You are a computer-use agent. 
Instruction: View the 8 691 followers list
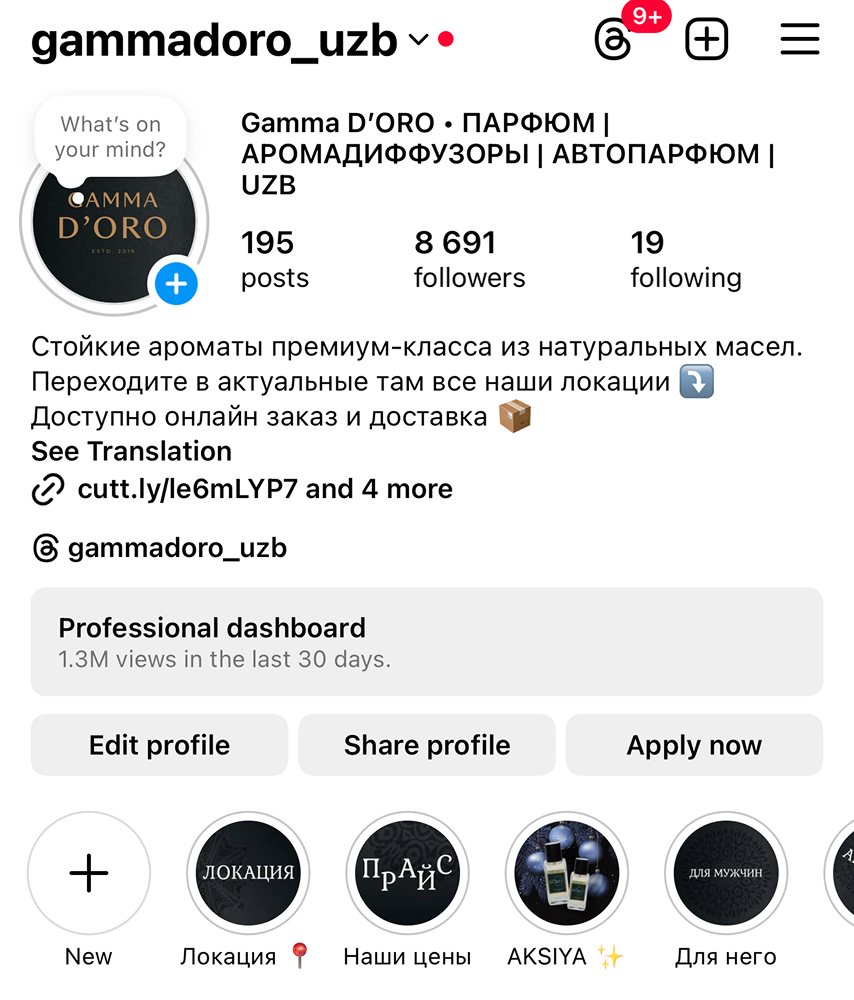click(x=469, y=259)
